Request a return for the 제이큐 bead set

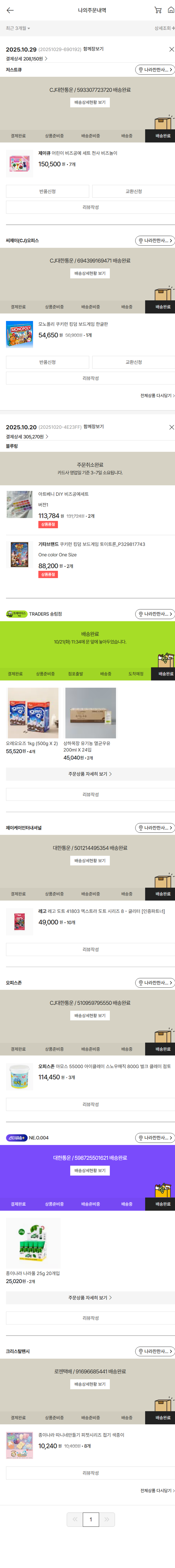47,192
